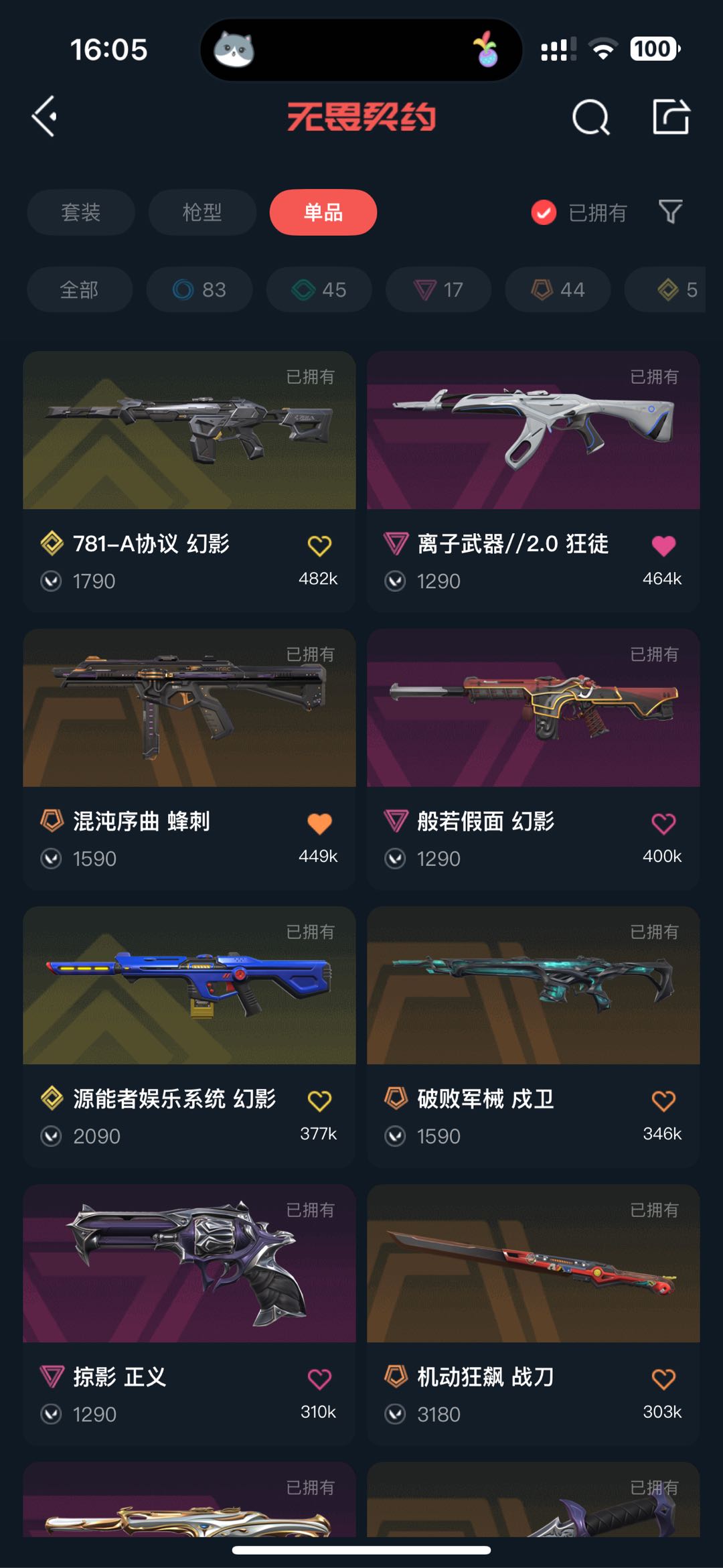Unlike the 离子武器//2.0 狂徒 skin
This screenshot has height=1568, width=723.
pyautogui.click(x=663, y=546)
